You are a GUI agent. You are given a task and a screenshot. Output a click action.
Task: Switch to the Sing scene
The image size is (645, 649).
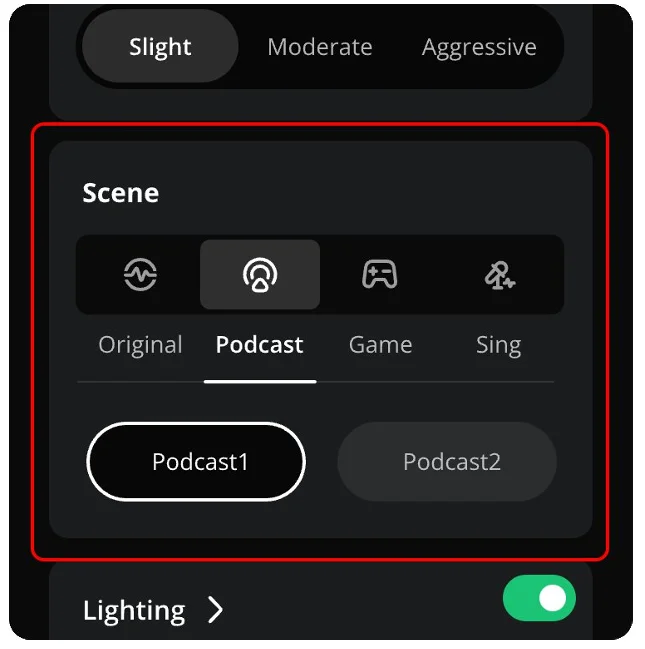[499, 275]
